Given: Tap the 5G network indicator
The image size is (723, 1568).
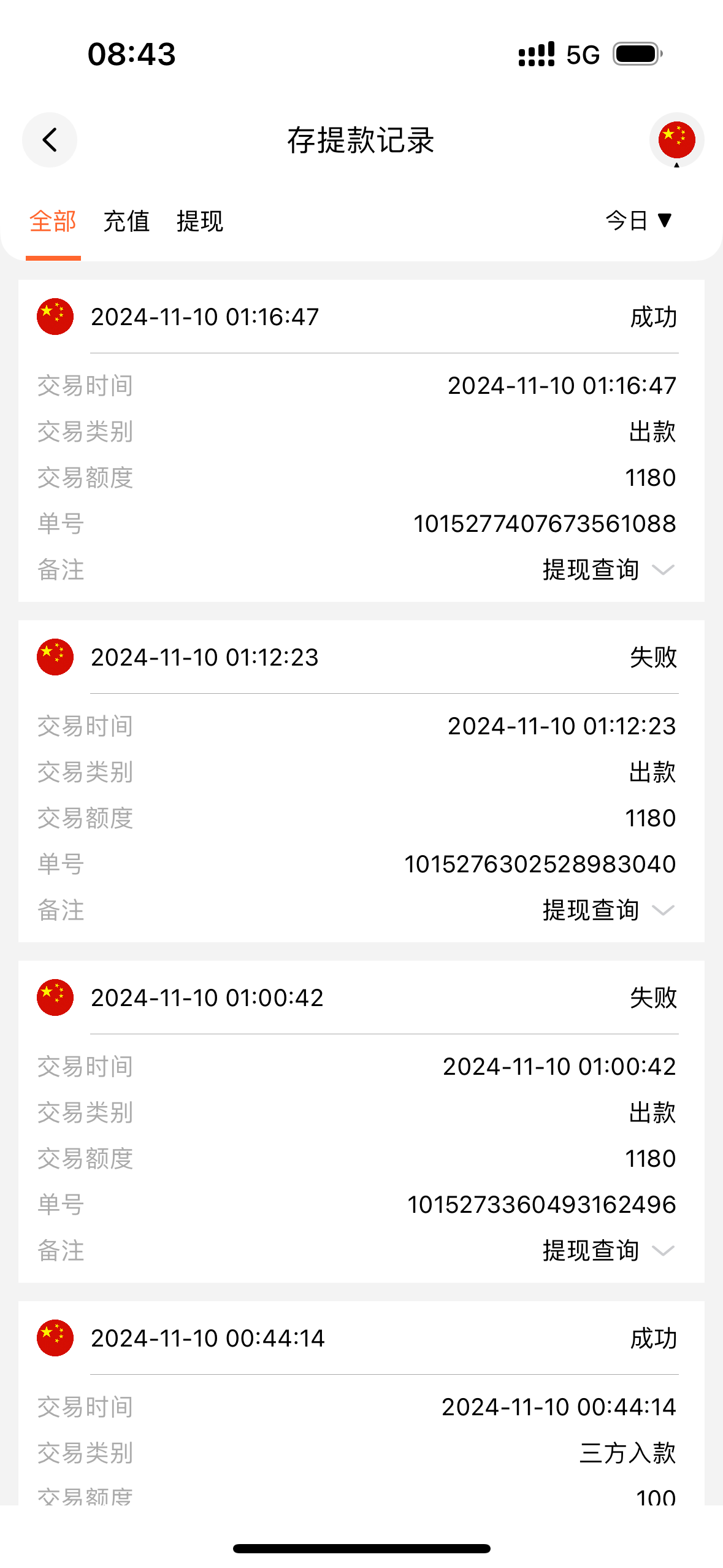Looking at the screenshot, I should [583, 55].
